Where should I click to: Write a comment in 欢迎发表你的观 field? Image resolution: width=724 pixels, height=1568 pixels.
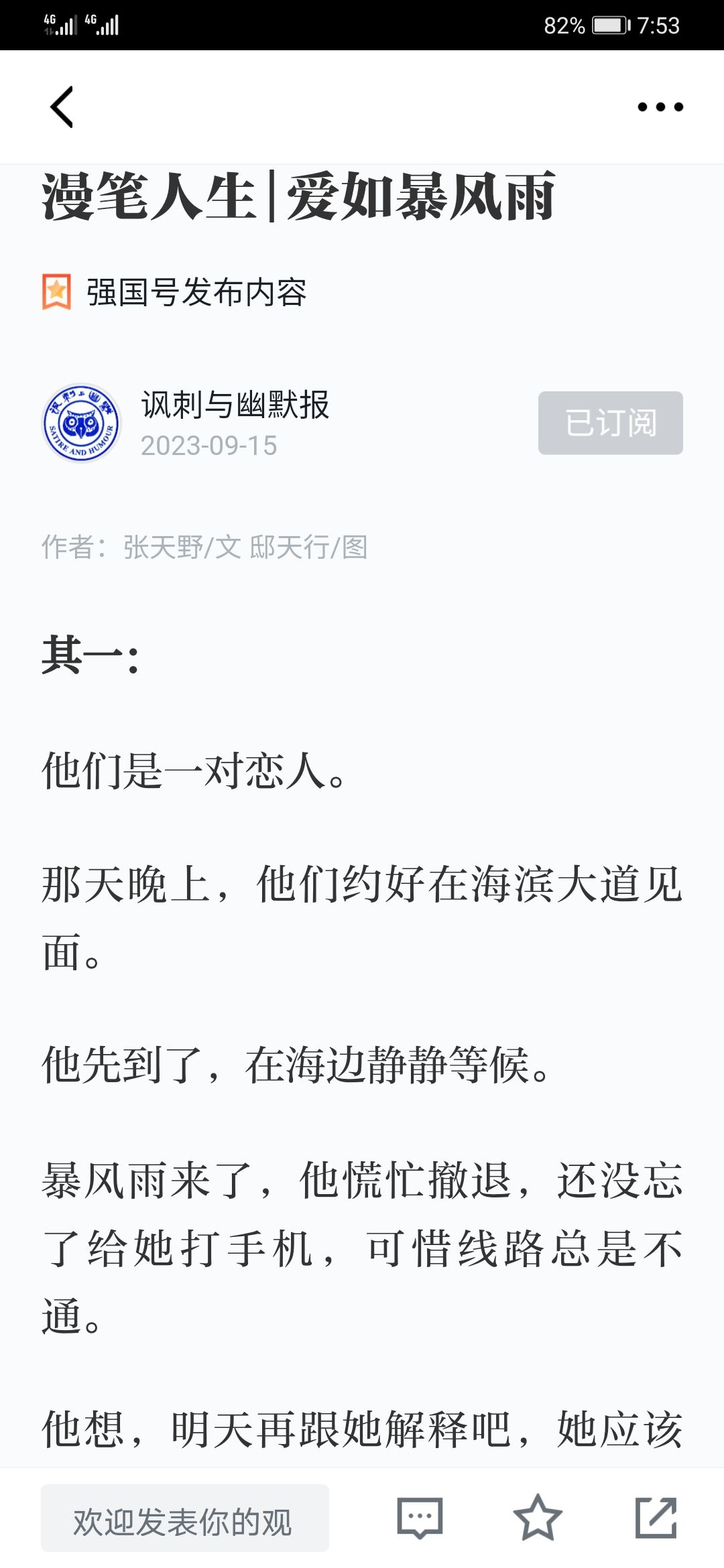point(185,1518)
